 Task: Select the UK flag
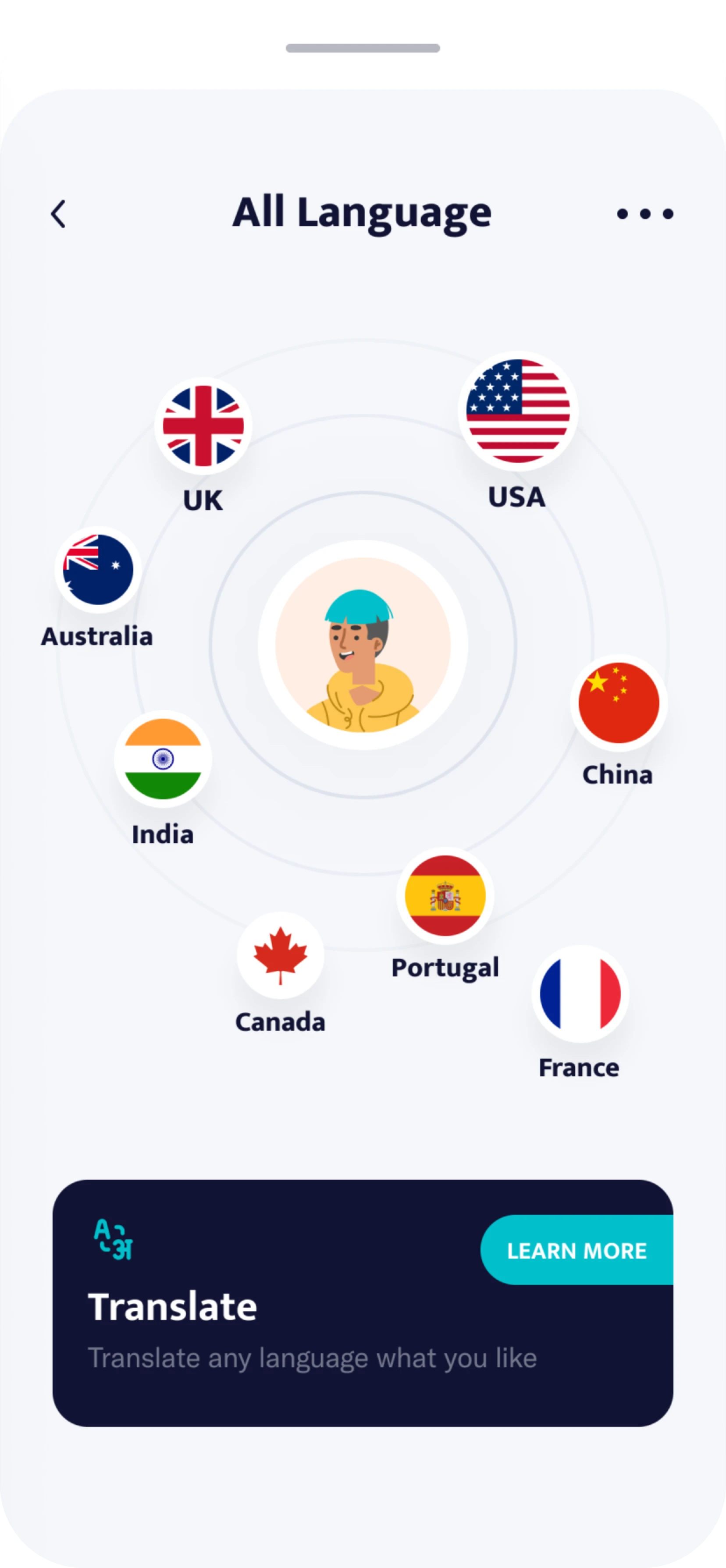pyautogui.click(x=203, y=426)
